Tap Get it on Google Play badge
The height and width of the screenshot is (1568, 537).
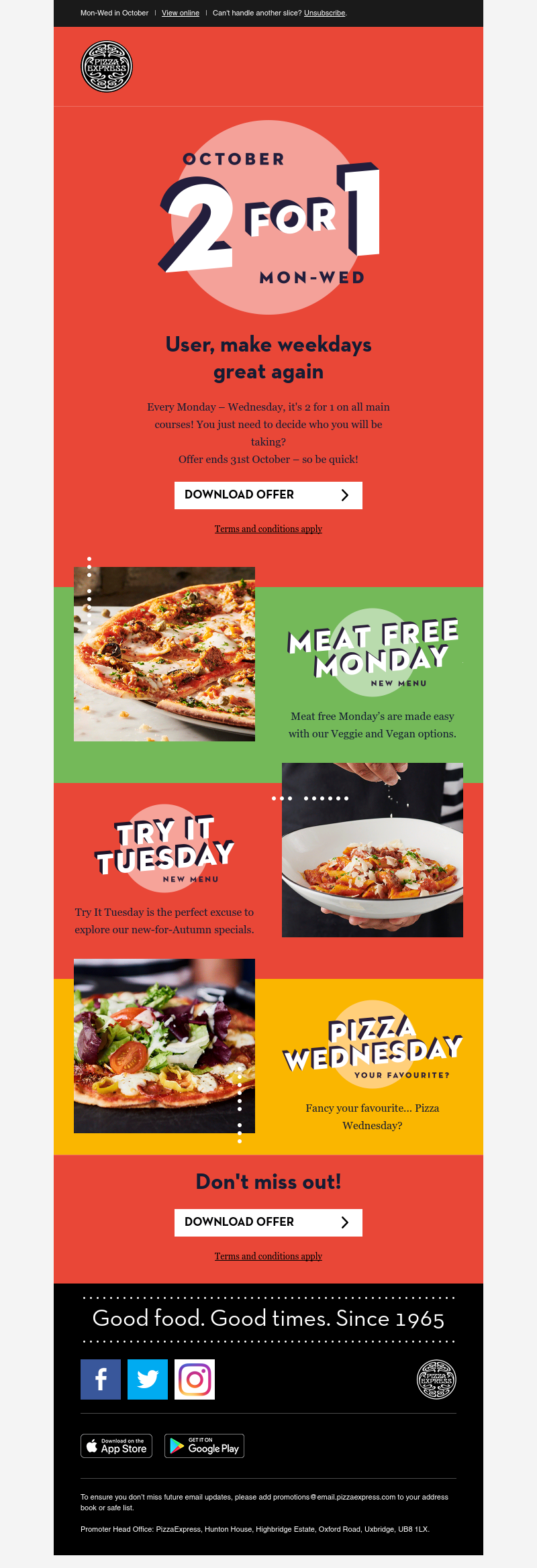coord(204,1446)
